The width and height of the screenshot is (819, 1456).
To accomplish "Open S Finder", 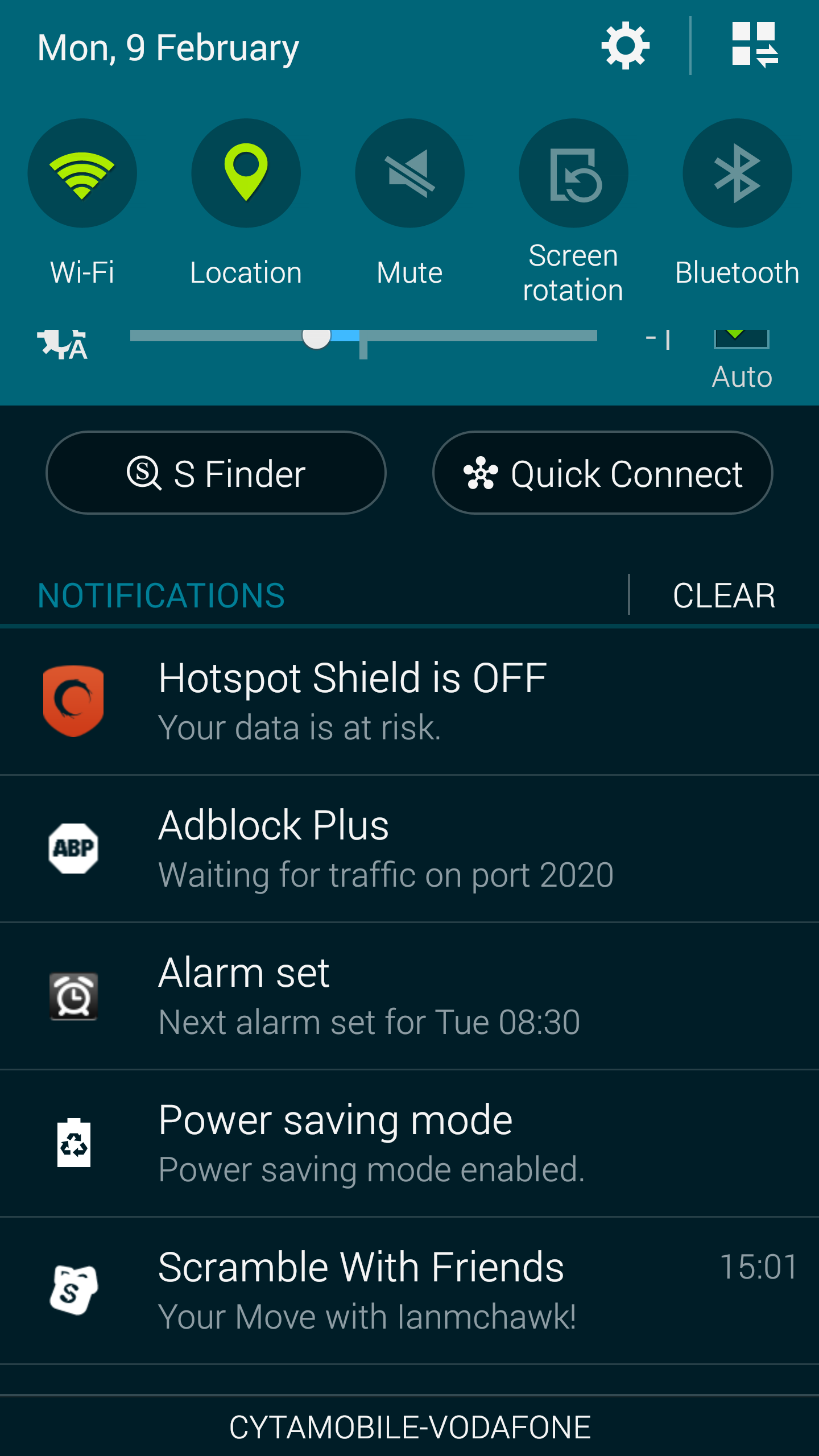I will (x=216, y=473).
